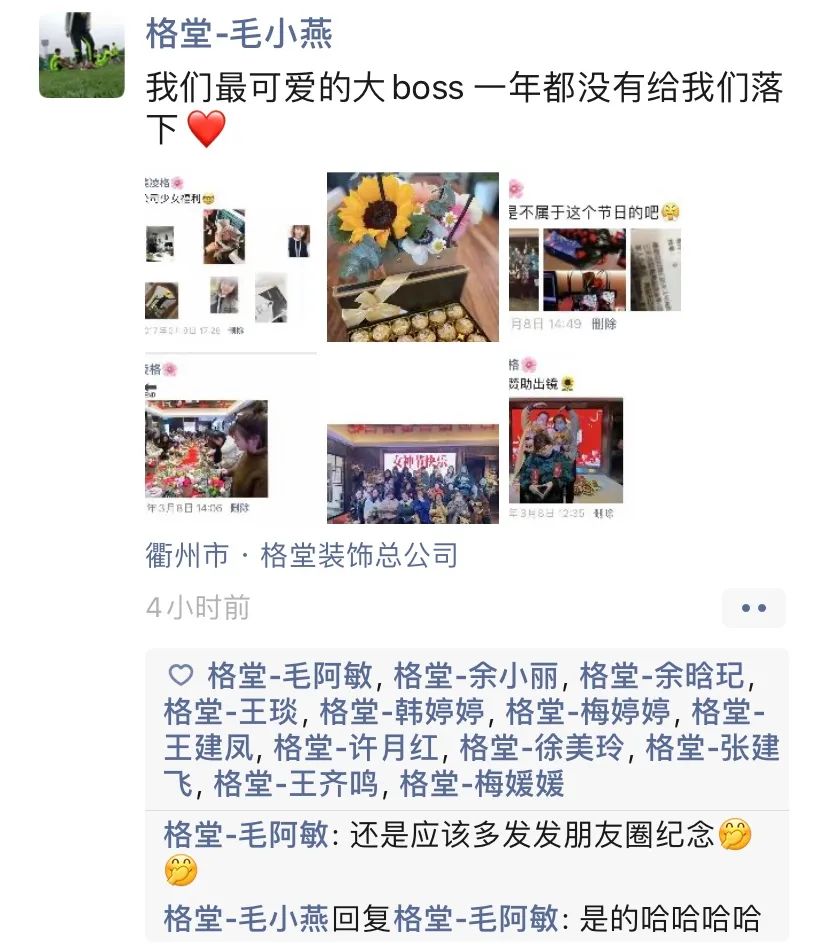View the third photo with gift boxes
Screen dimensions: 828x948
pos(594,257)
